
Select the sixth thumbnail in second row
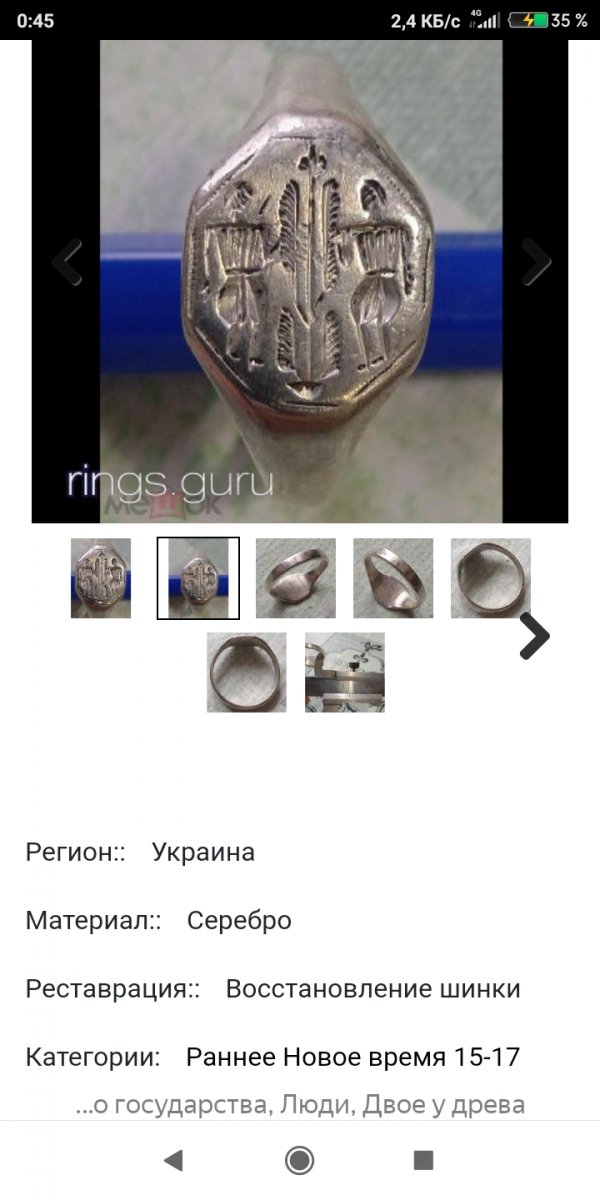pos(247,672)
